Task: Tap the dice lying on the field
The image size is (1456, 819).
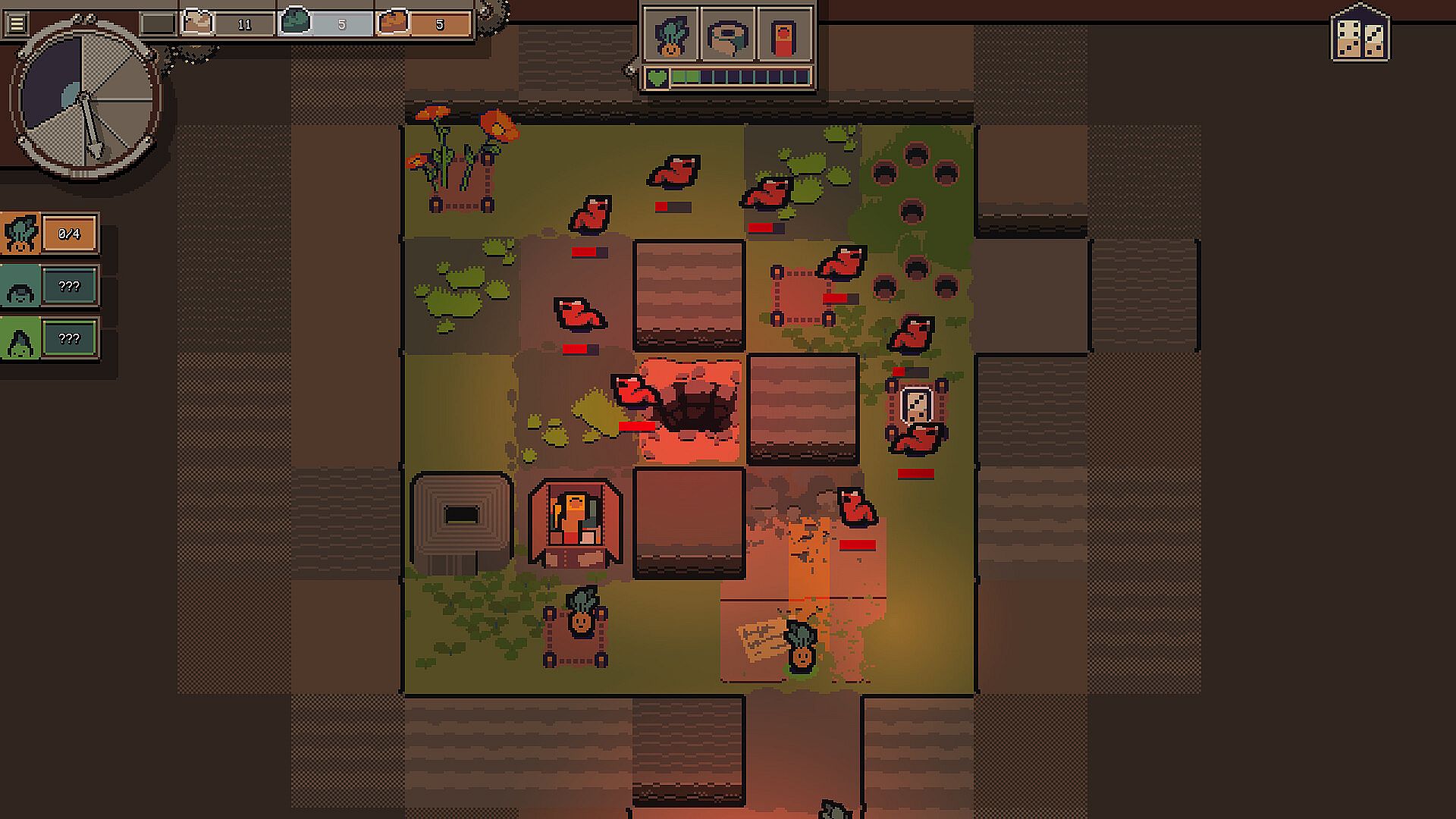Action: 916,406
